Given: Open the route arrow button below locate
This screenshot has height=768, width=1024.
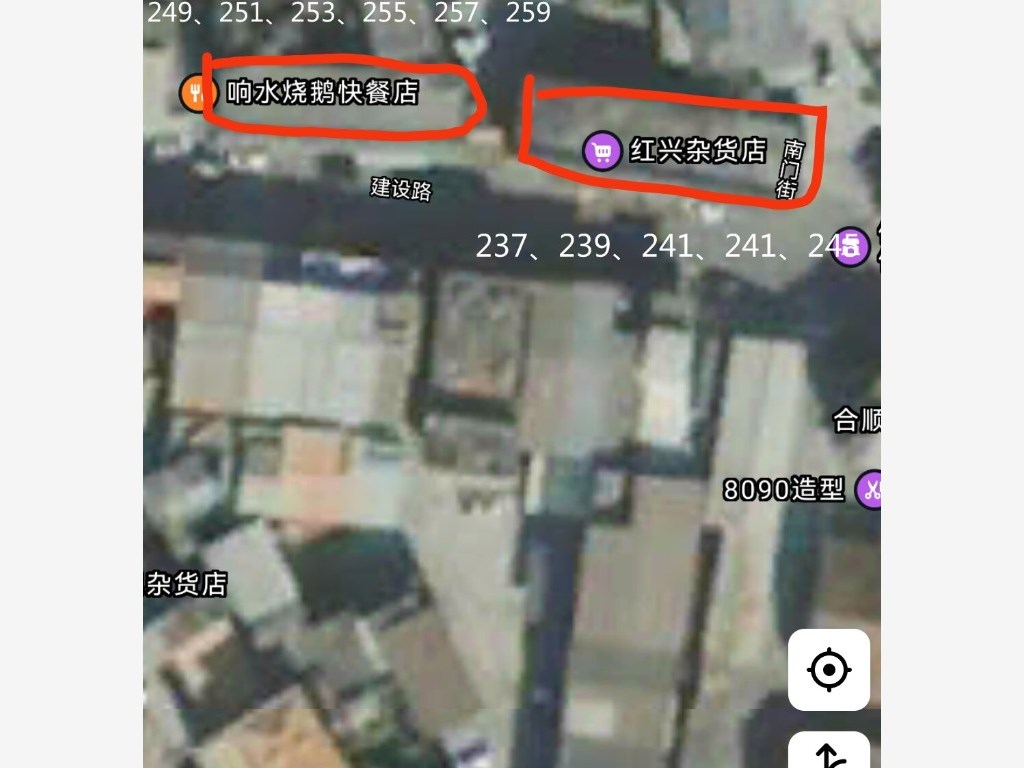Looking at the screenshot, I should click(x=828, y=752).
